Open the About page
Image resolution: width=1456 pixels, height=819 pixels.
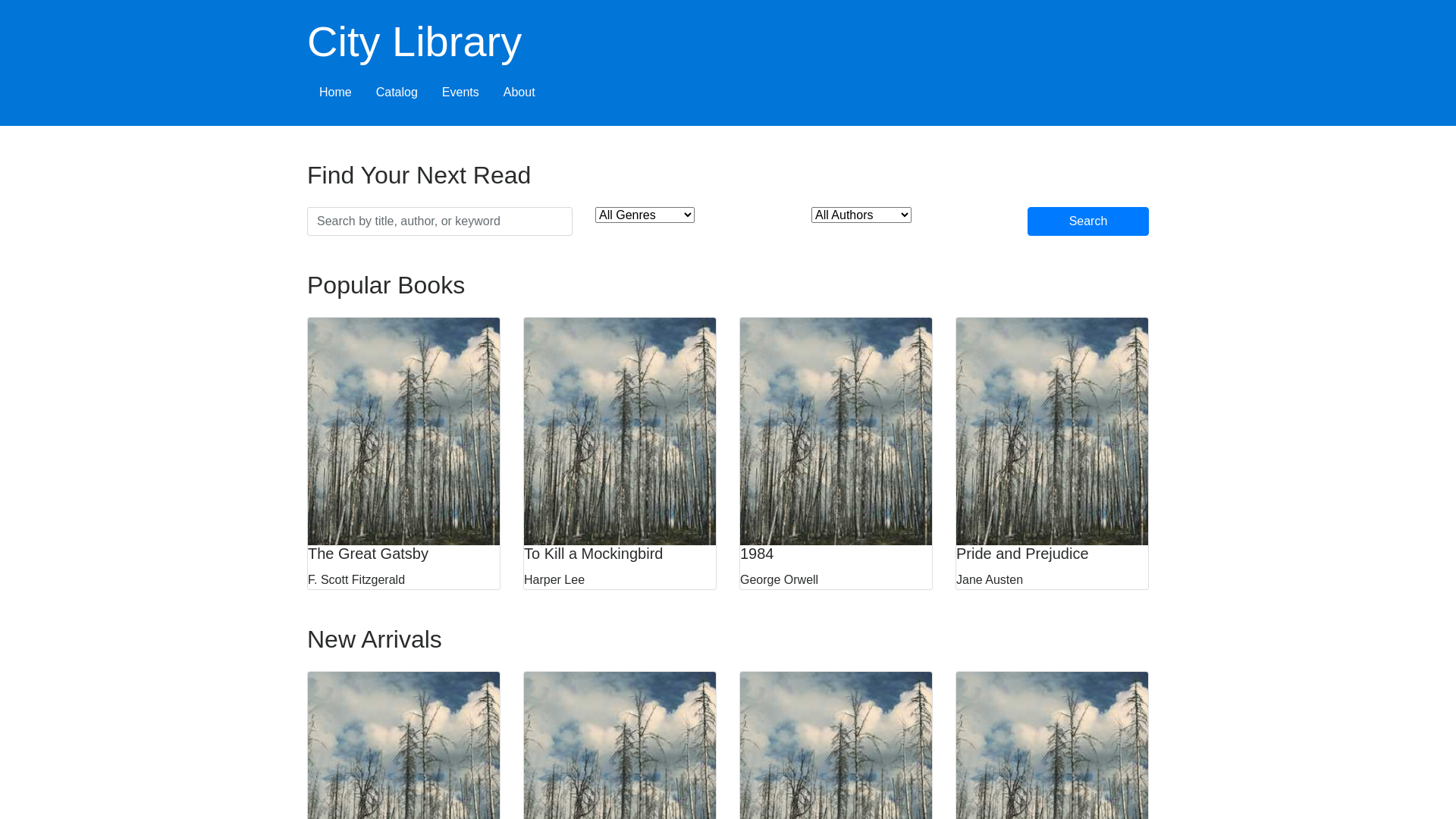tap(519, 93)
